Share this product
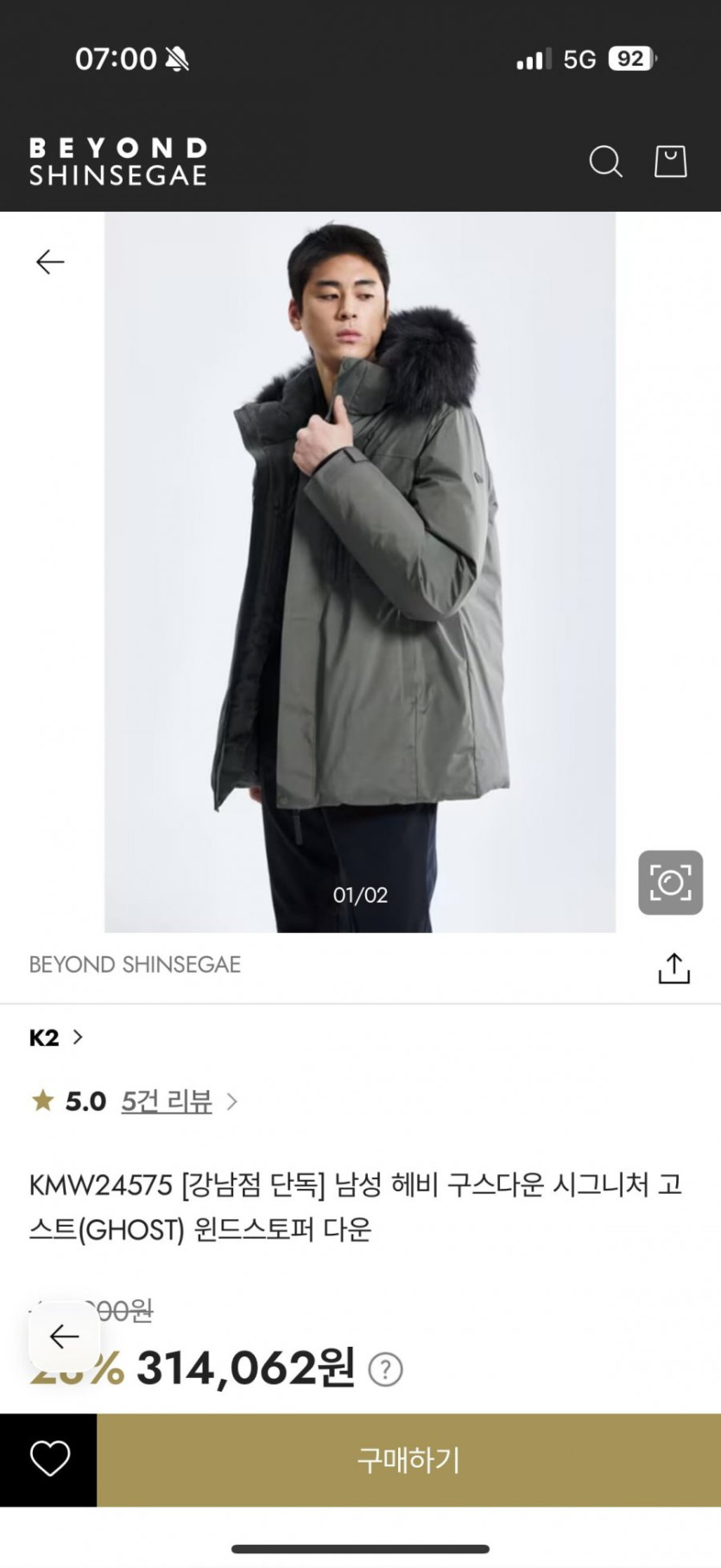Image resolution: width=721 pixels, height=1568 pixels. coord(674,968)
